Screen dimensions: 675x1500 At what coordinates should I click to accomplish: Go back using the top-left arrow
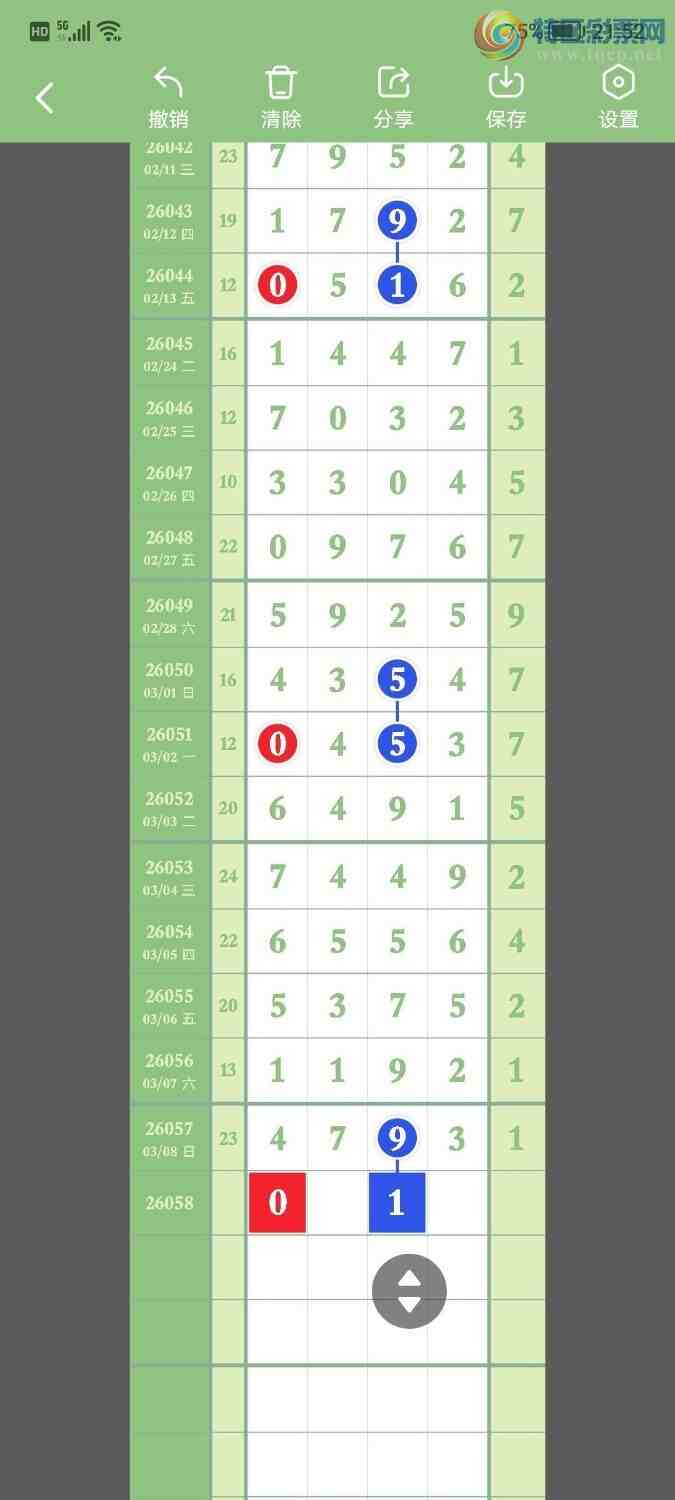pos(44,98)
